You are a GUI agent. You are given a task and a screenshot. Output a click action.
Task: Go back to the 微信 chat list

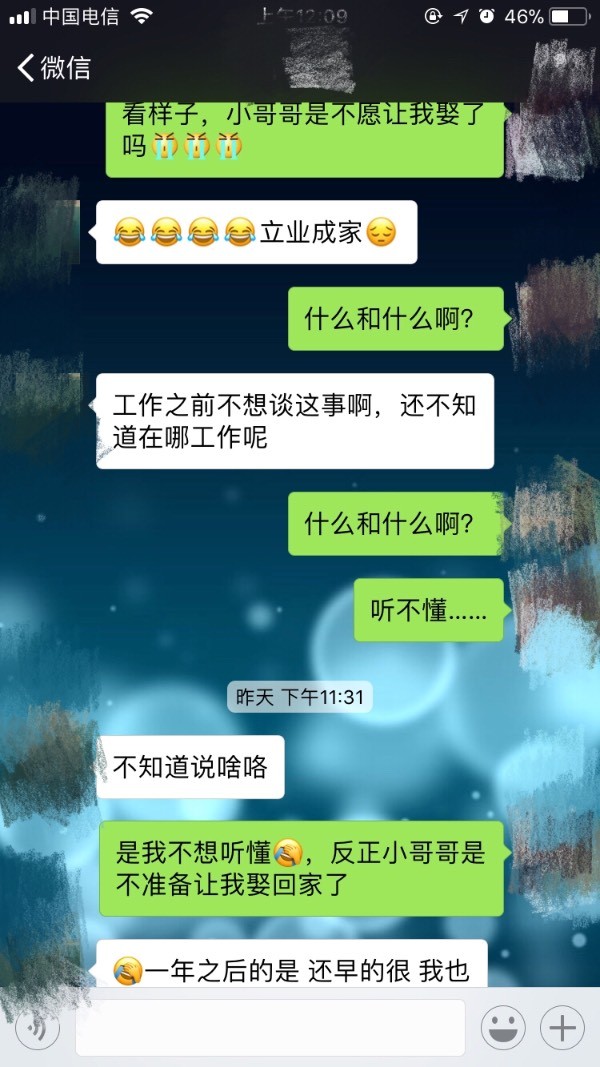point(53,68)
